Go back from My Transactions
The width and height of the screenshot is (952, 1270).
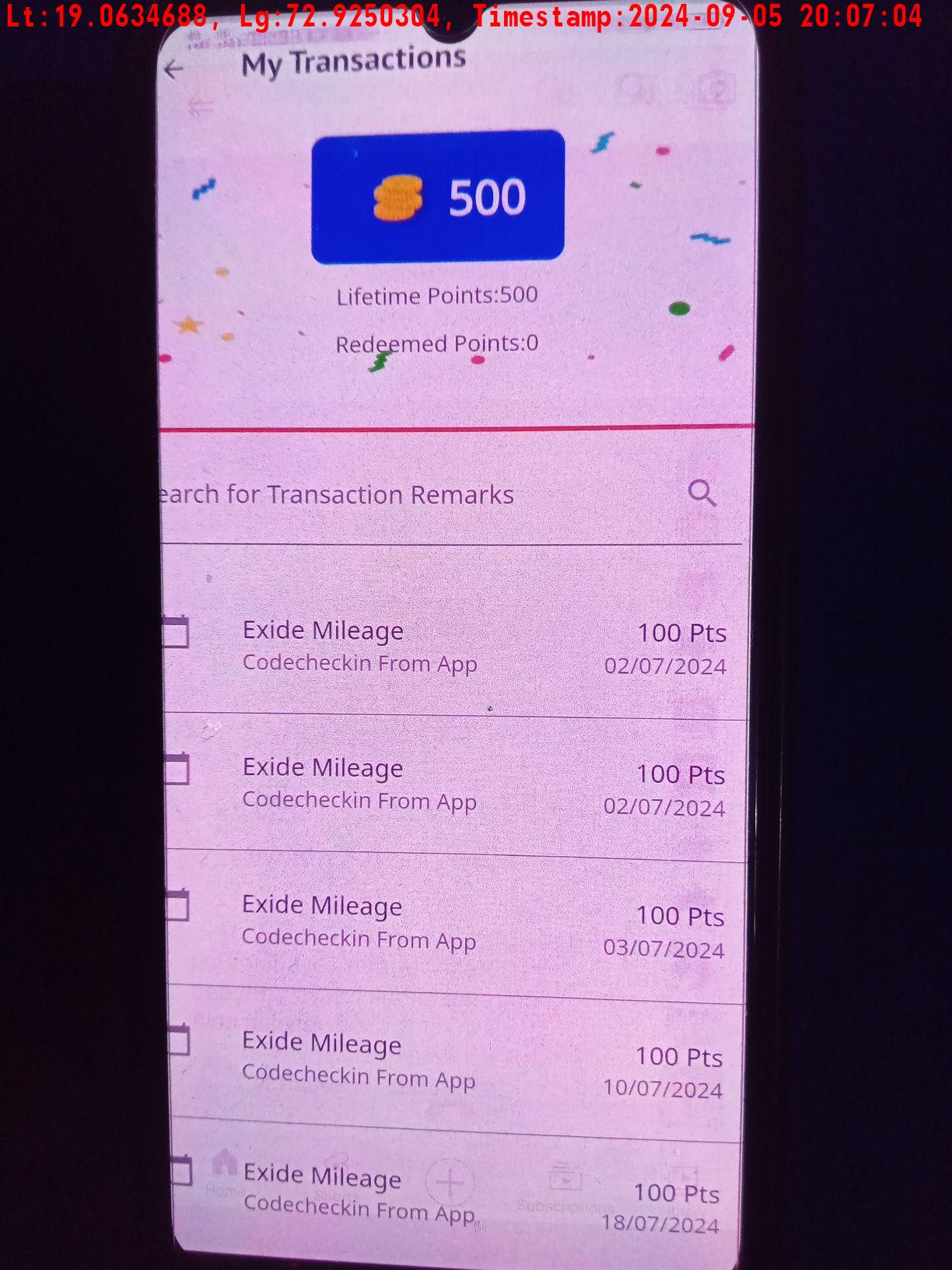pyautogui.click(x=174, y=70)
